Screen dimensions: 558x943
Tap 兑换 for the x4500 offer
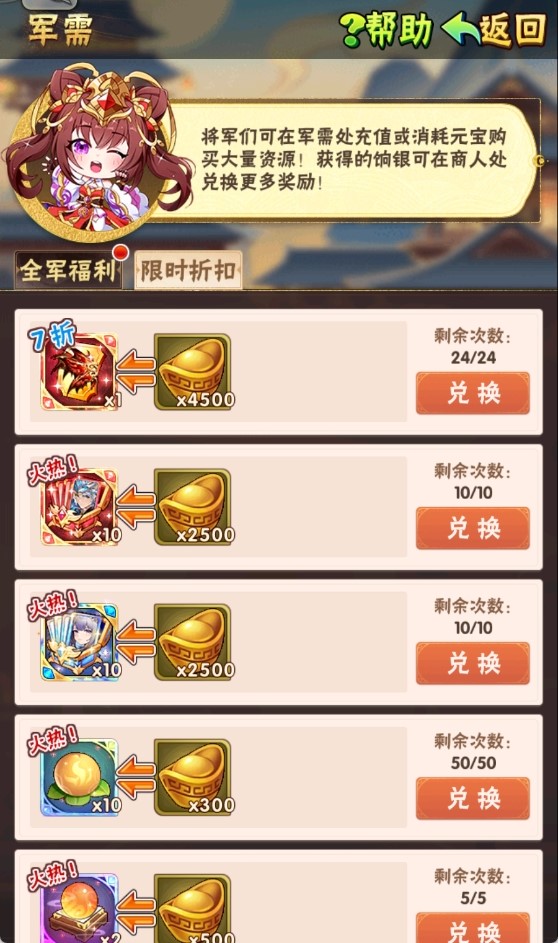[473, 393]
